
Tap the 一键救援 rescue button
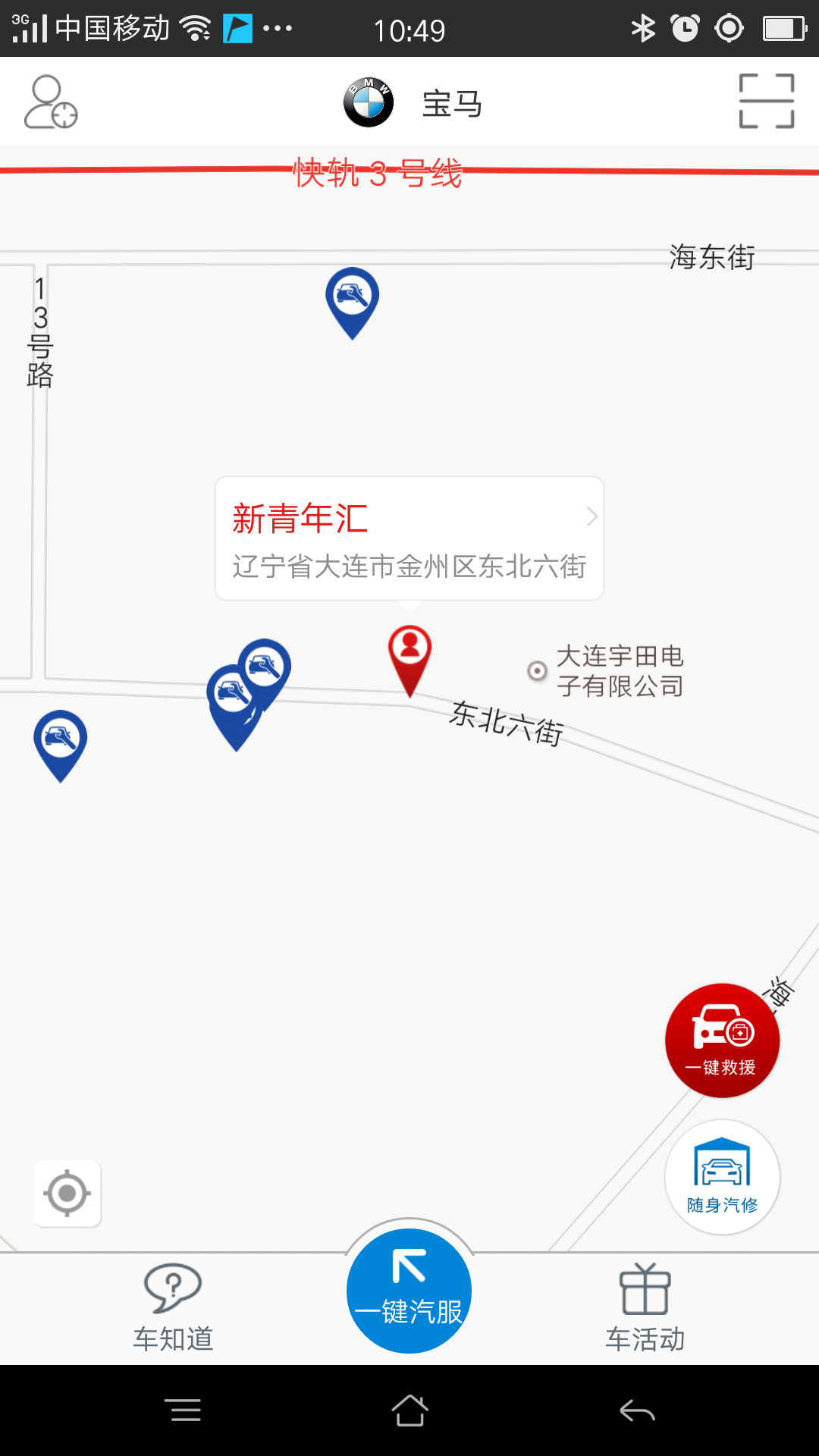(x=722, y=1040)
